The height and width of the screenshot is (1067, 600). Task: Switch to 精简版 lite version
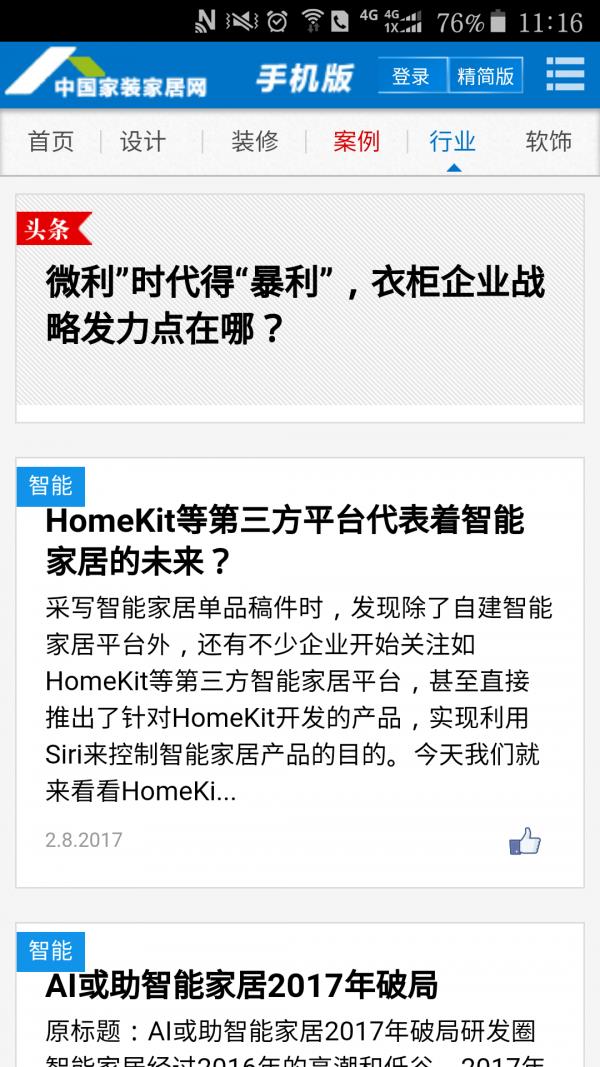(486, 76)
